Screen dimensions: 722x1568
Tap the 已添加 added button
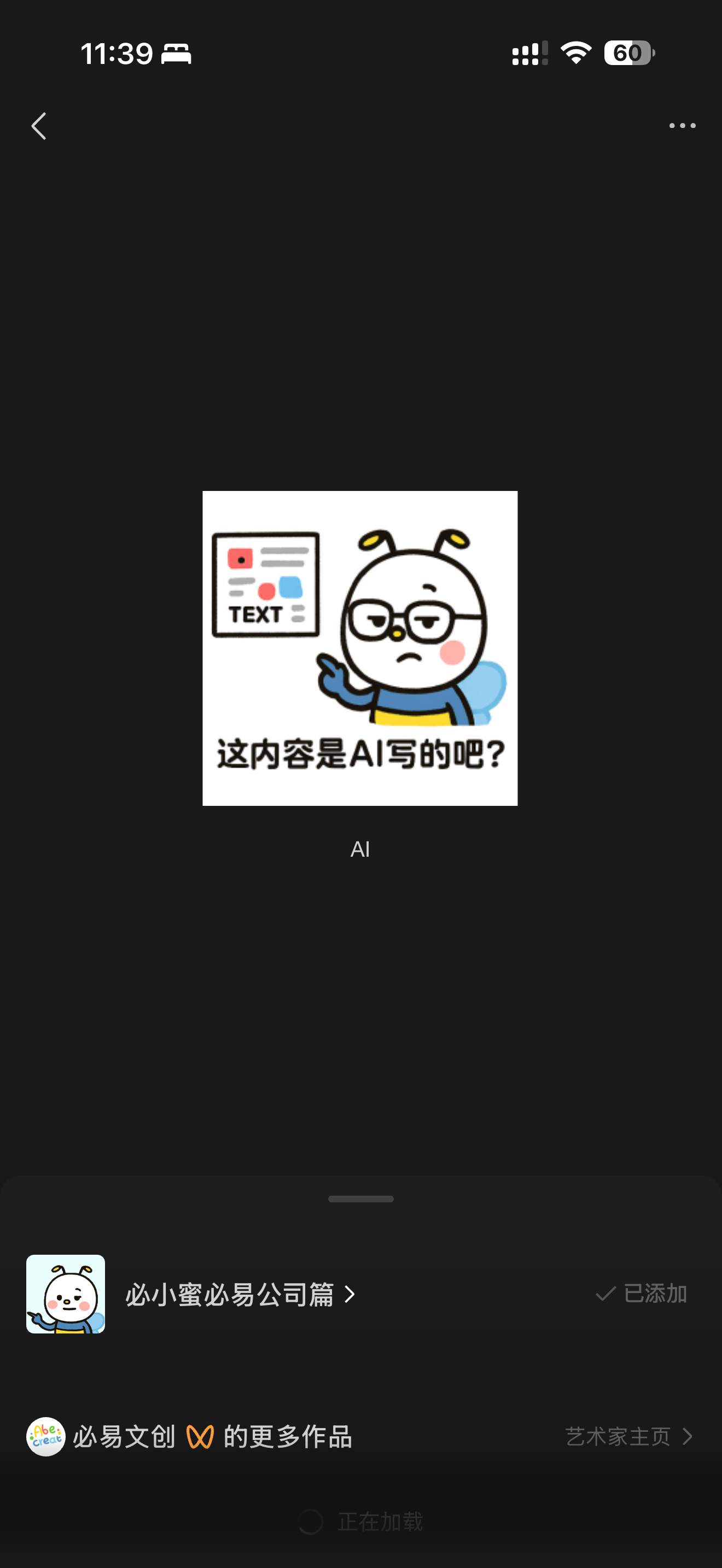point(641,1294)
